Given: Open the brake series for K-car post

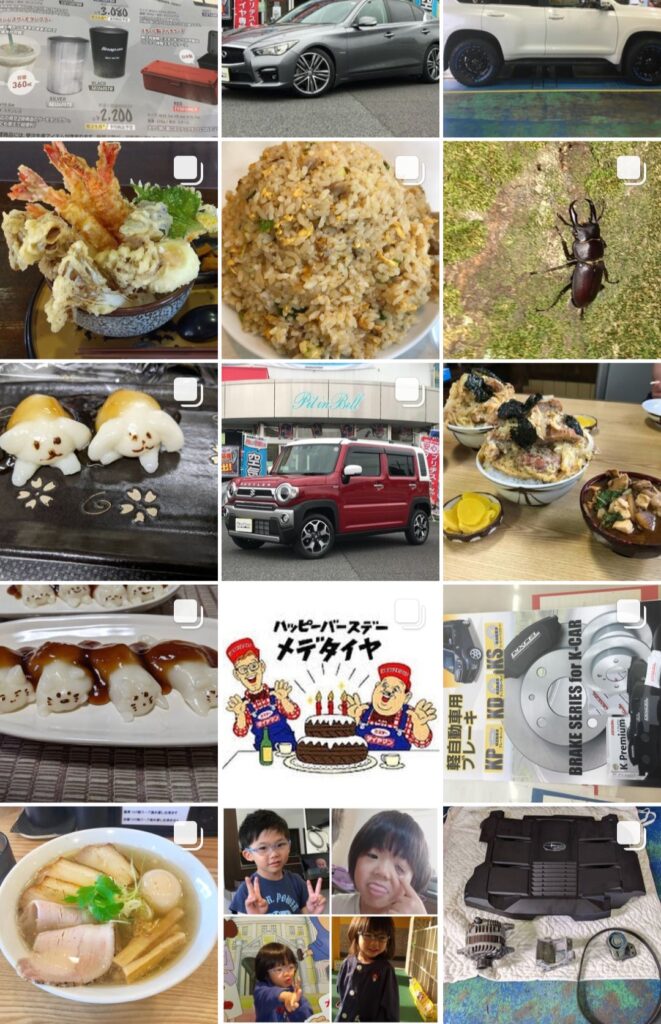Looking at the screenshot, I should 552,693.
